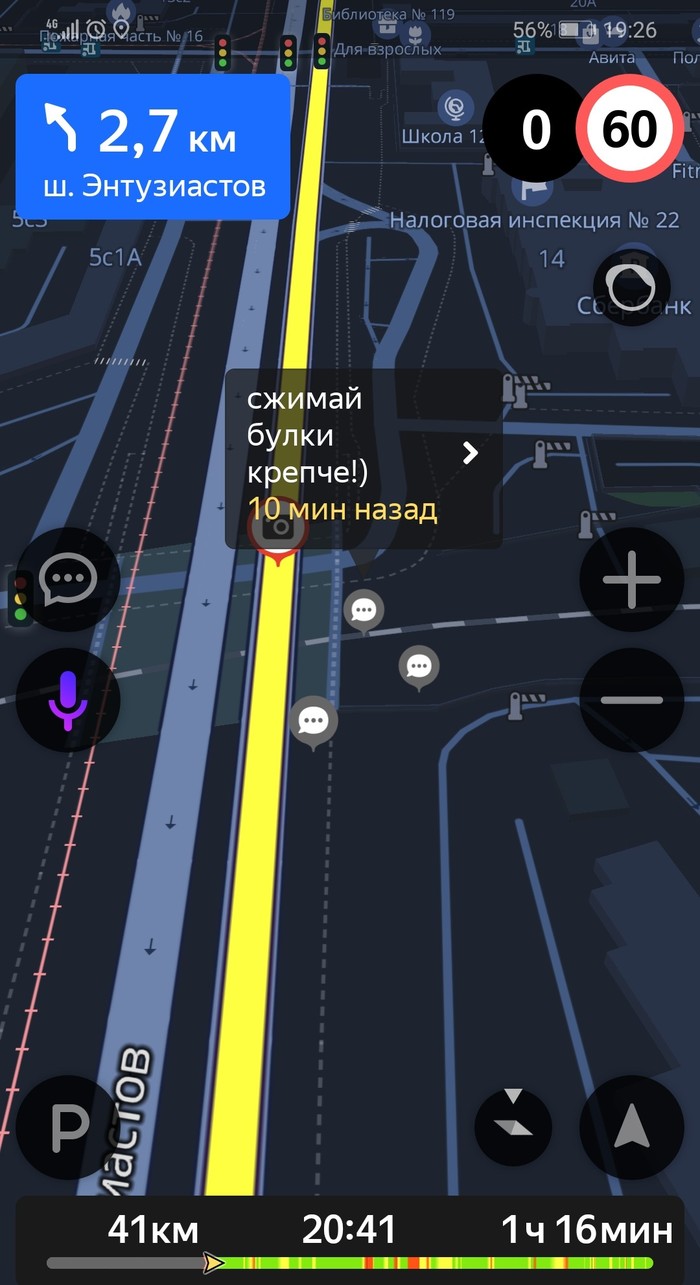Open the comment "сжимай булки крепче!)"

[363, 456]
